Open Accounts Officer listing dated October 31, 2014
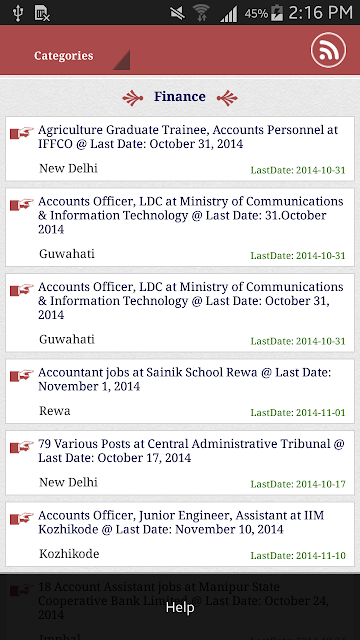 pyautogui.click(x=180, y=313)
